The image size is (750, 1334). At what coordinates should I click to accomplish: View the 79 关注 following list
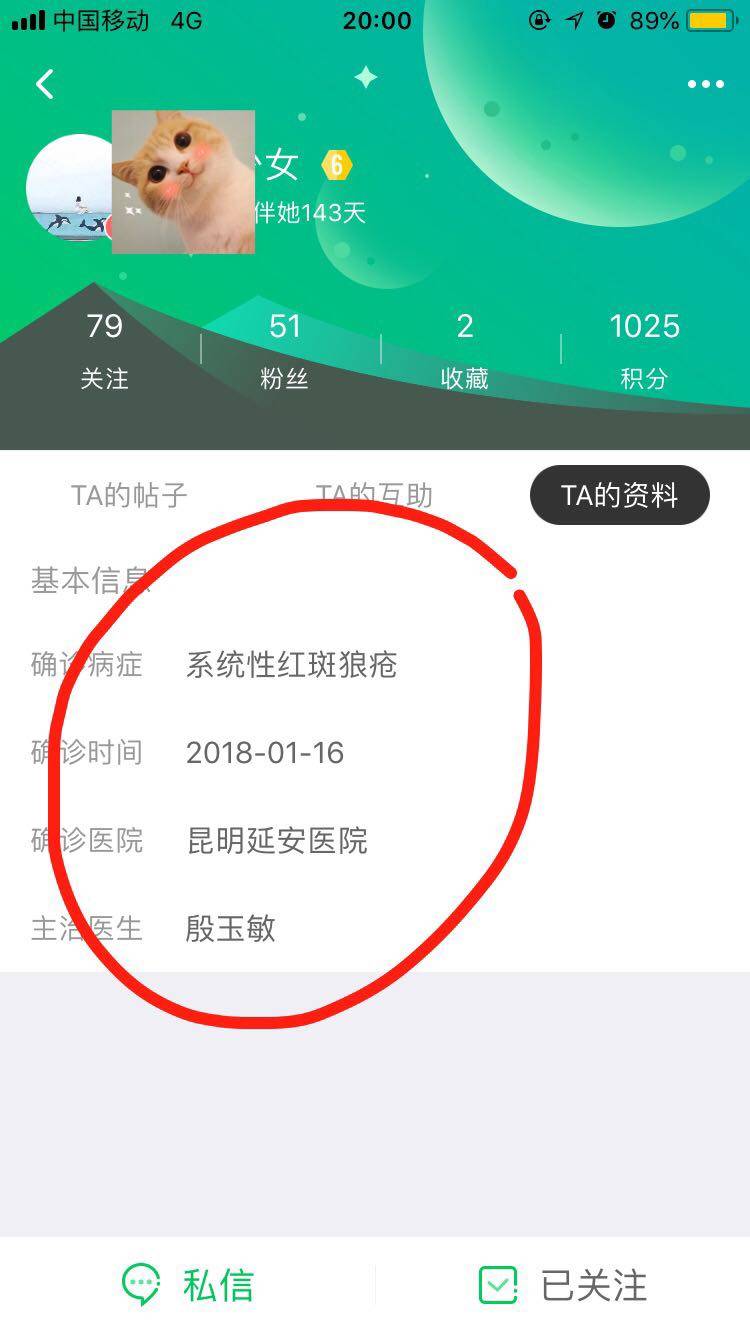click(104, 350)
